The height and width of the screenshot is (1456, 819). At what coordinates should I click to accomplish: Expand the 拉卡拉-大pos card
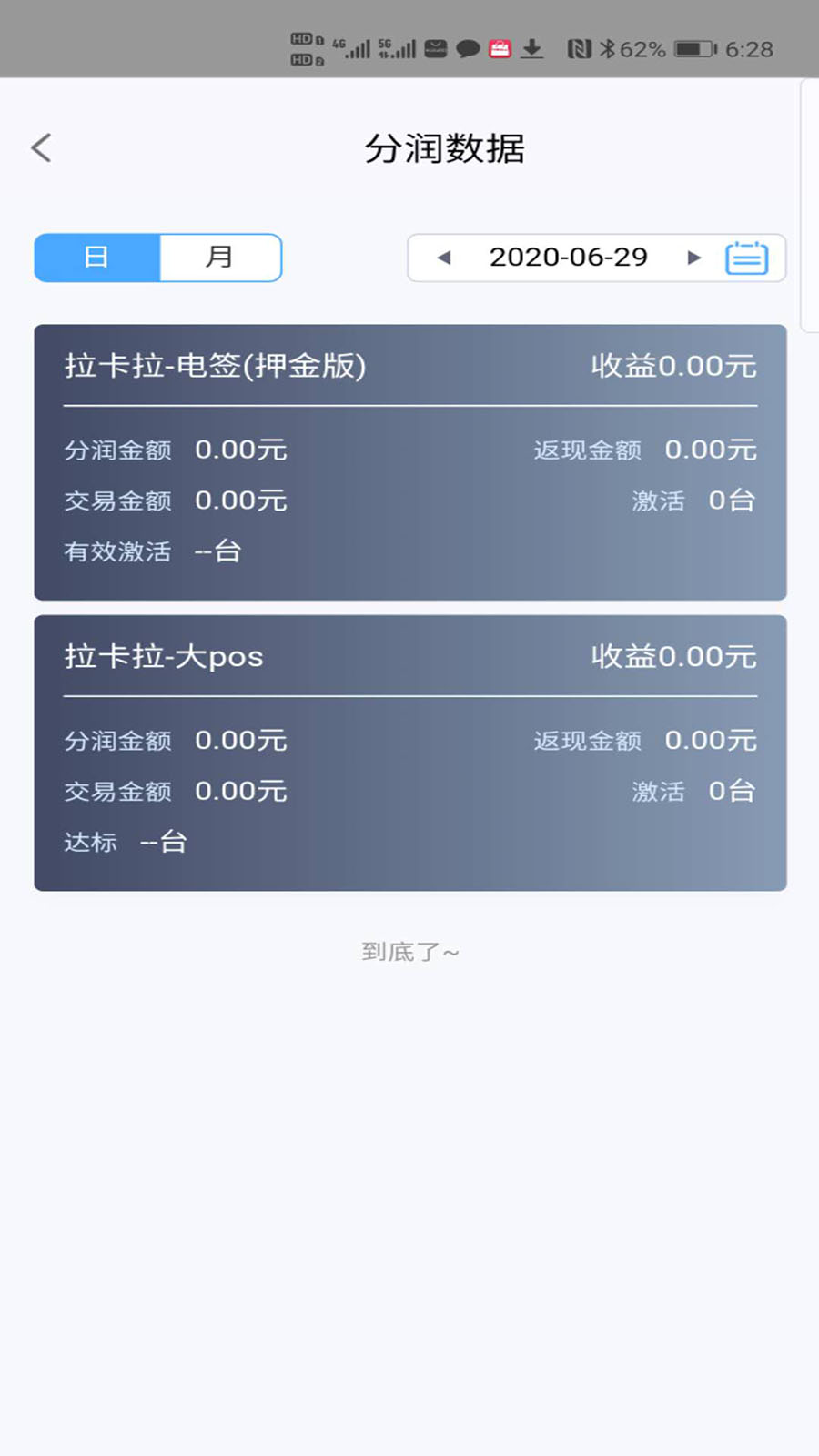pyautogui.click(x=409, y=751)
